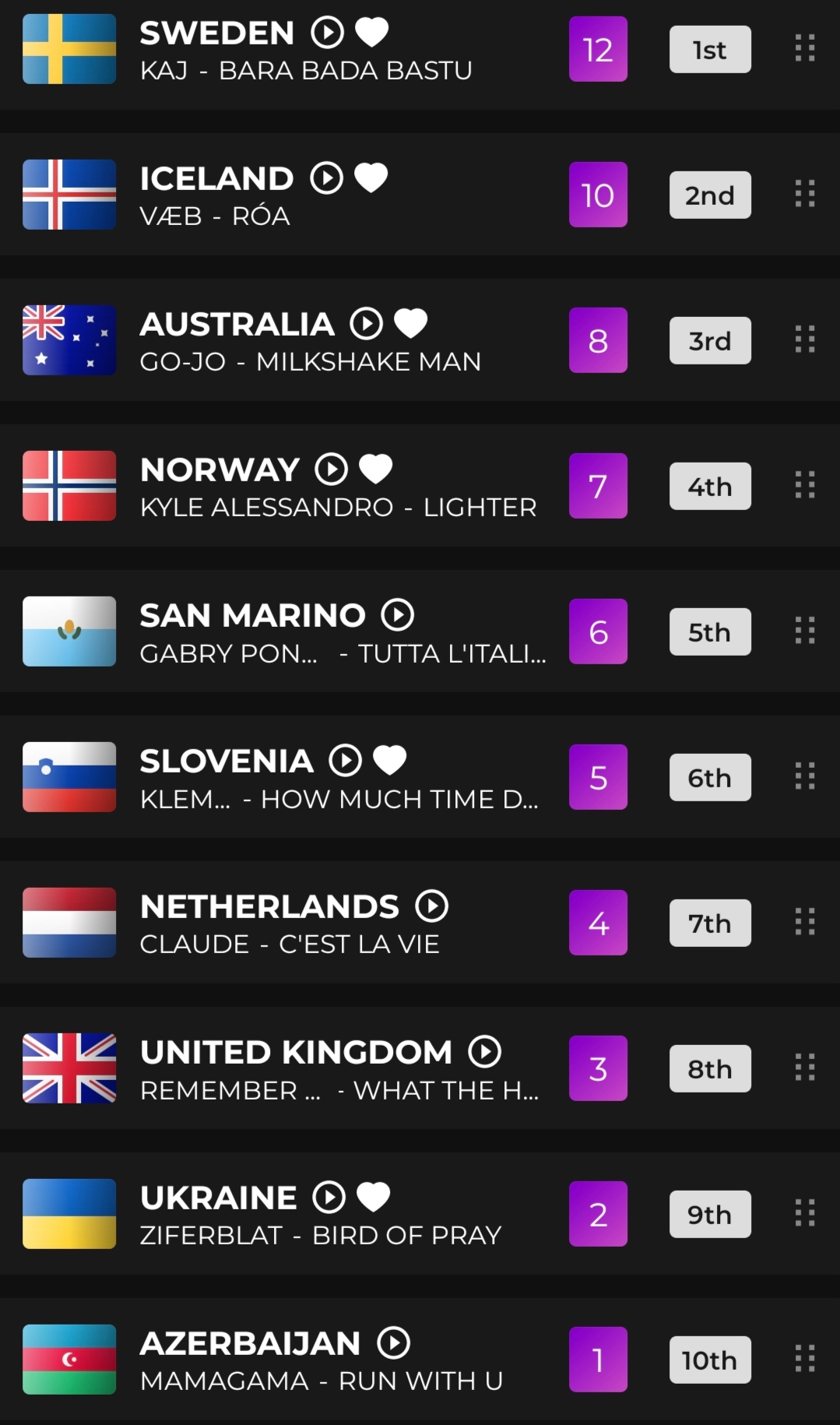Image resolution: width=840 pixels, height=1425 pixels.
Task: Tap the heart beside Slovenia
Action: pyautogui.click(x=389, y=761)
